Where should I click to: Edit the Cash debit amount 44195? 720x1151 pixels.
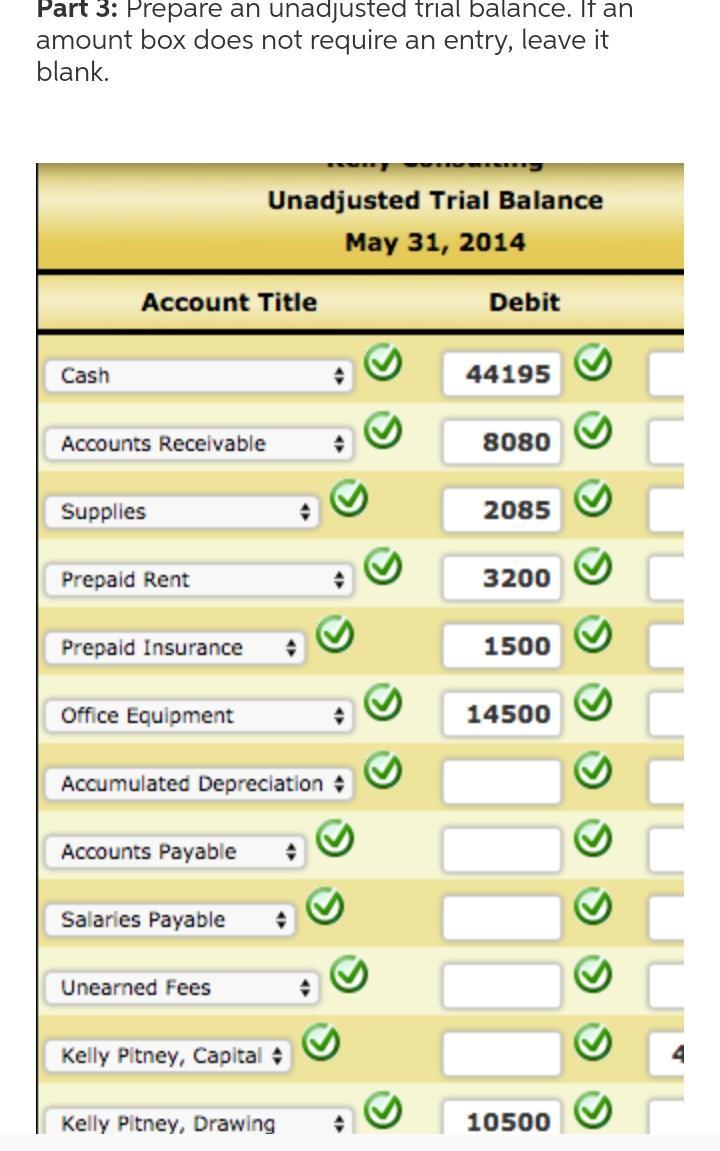tap(502, 374)
